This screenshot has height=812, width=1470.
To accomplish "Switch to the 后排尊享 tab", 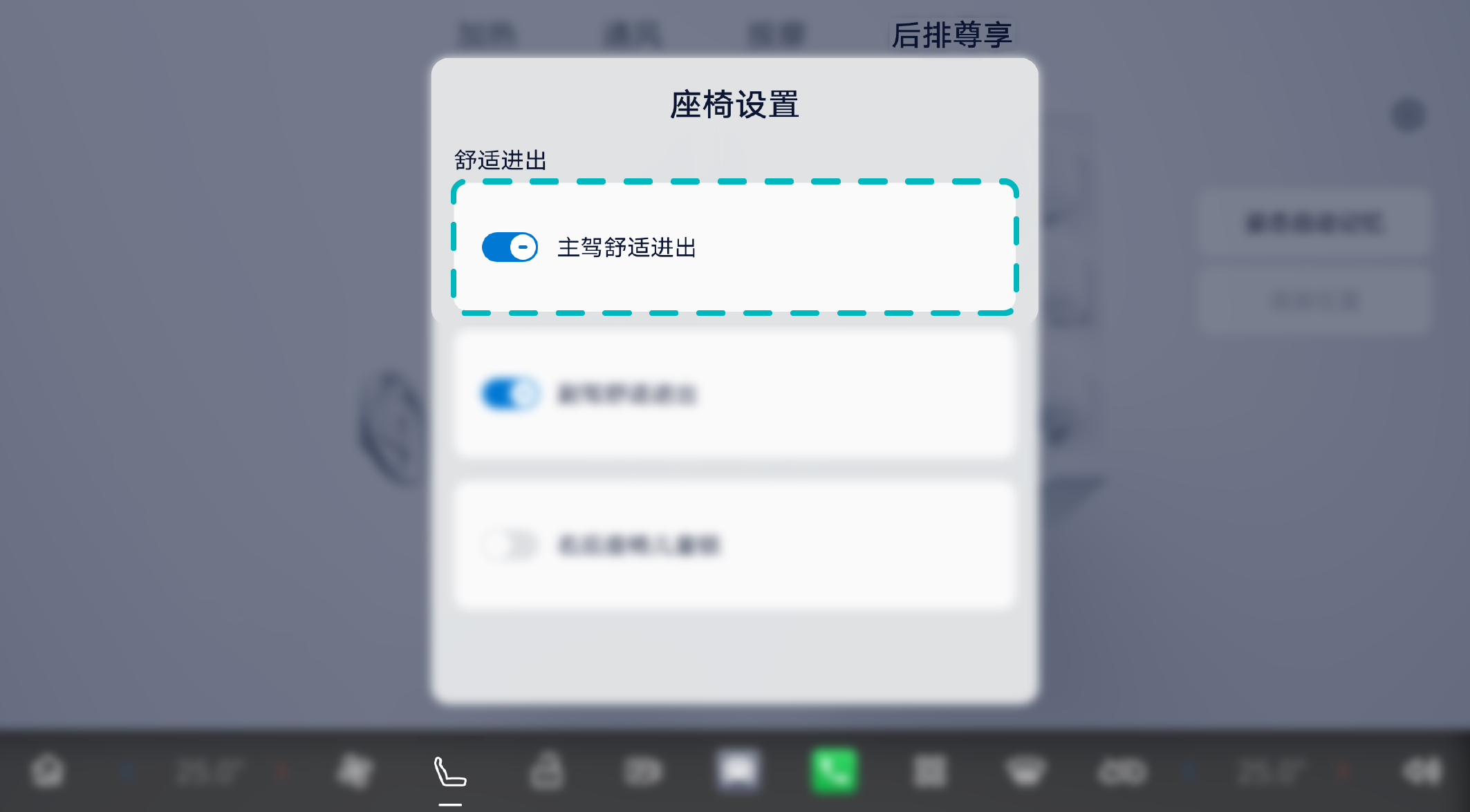I will [951, 35].
